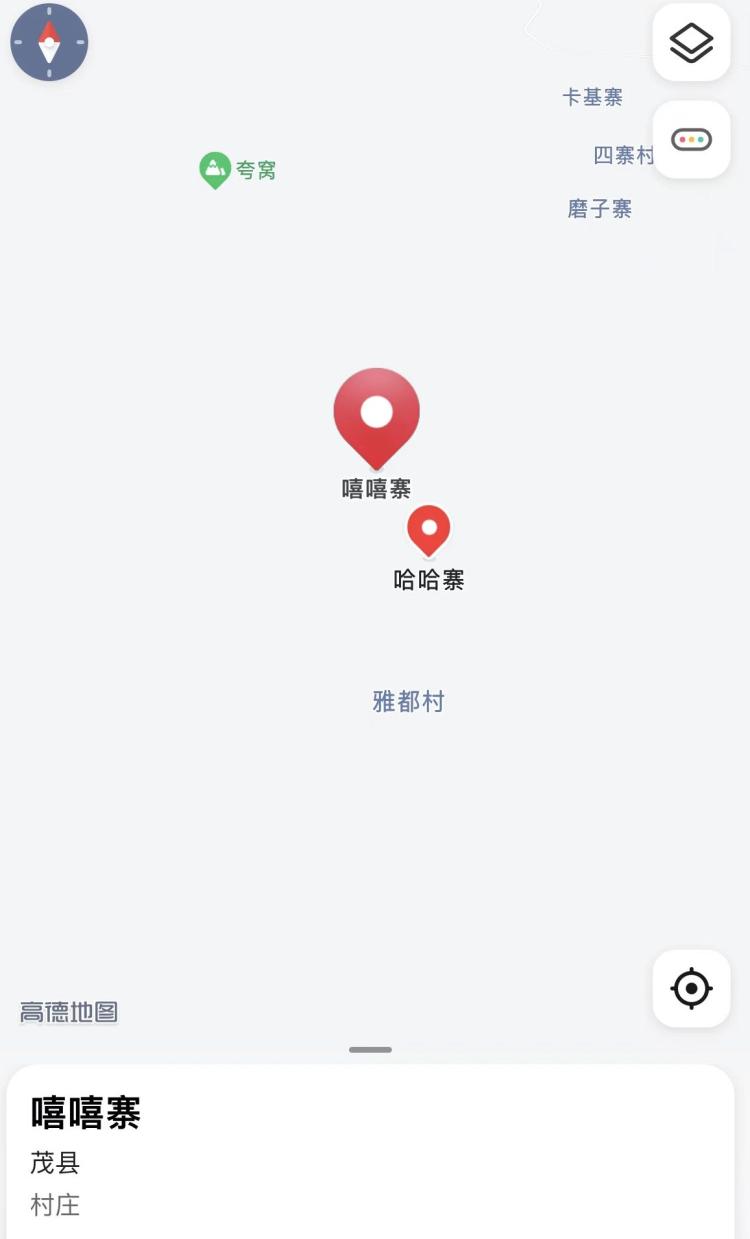Select the 磨子寨 map label
Image resolution: width=750 pixels, height=1239 pixels.
point(599,209)
